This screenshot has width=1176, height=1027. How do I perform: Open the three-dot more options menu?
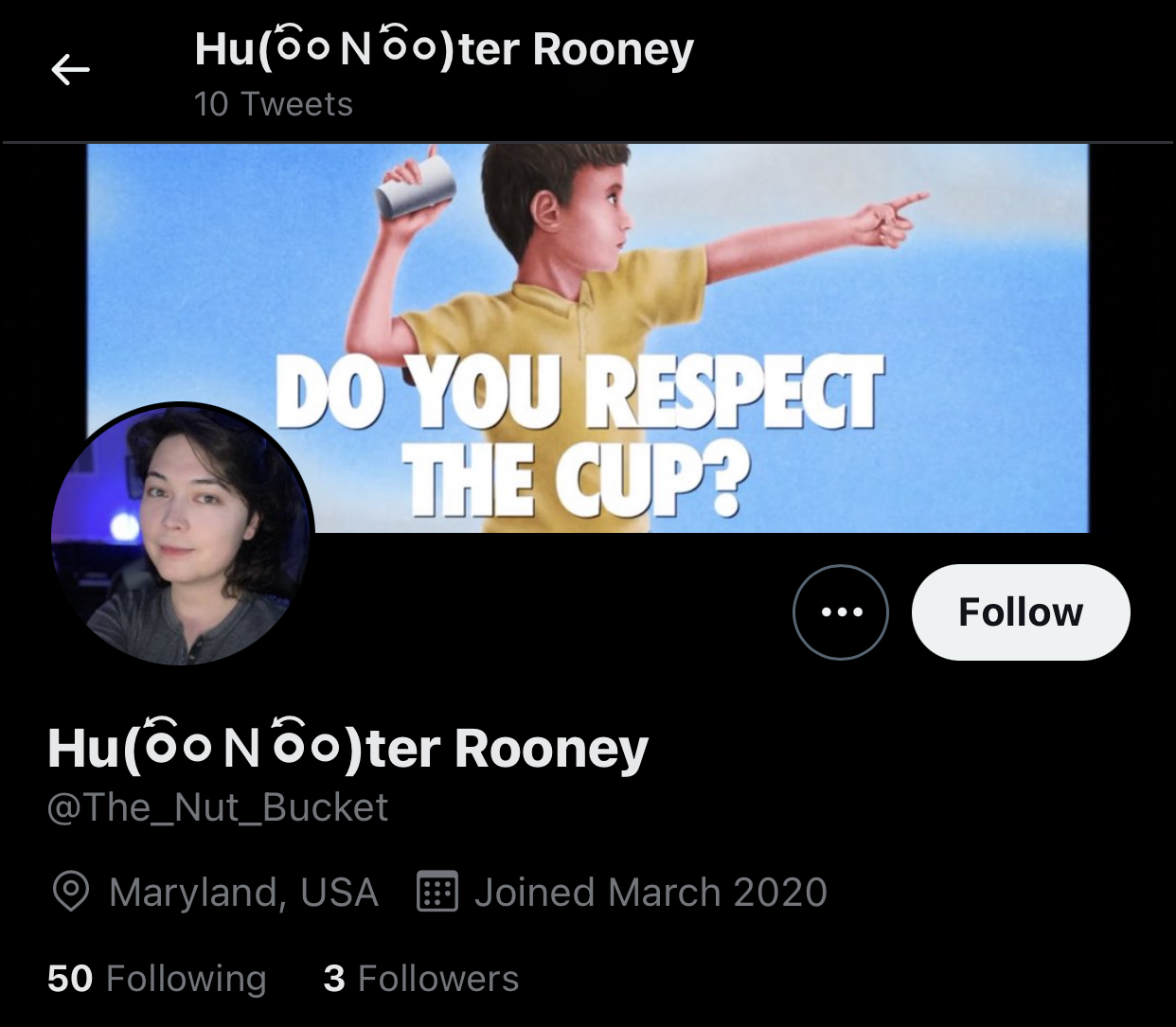click(x=841, y=612)
